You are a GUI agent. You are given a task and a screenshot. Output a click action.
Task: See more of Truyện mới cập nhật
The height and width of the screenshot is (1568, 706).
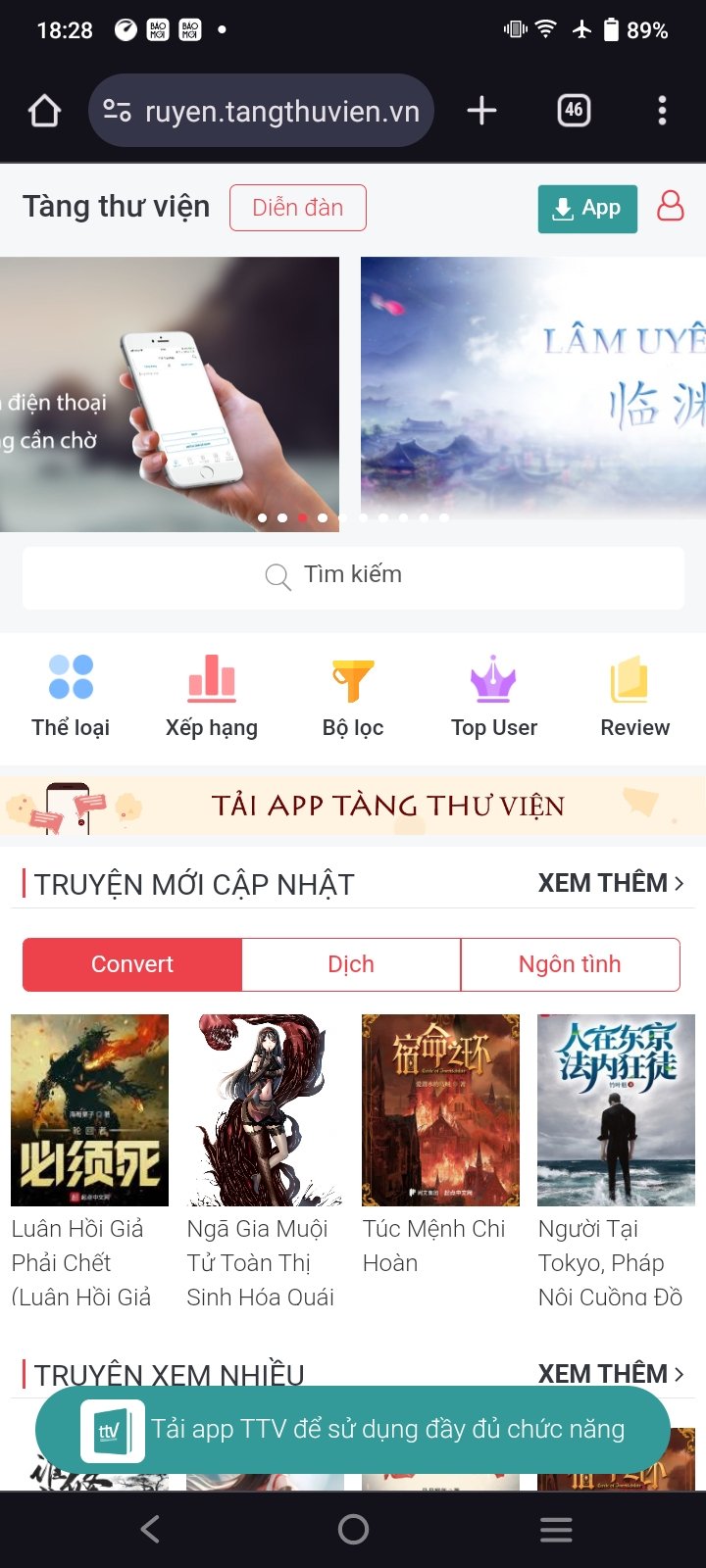pyautogui.click(x=610, y=883)
